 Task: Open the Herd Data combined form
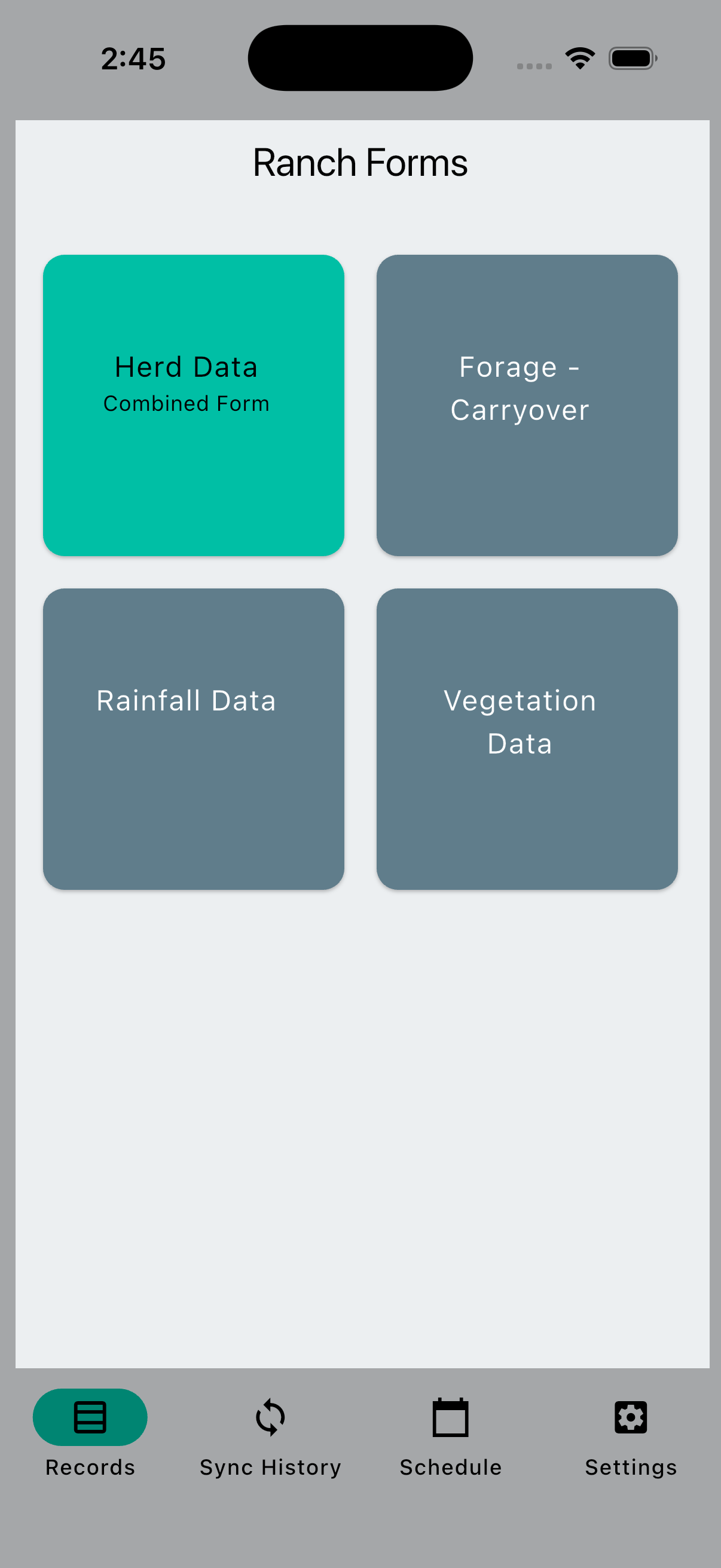click(194, 405)
